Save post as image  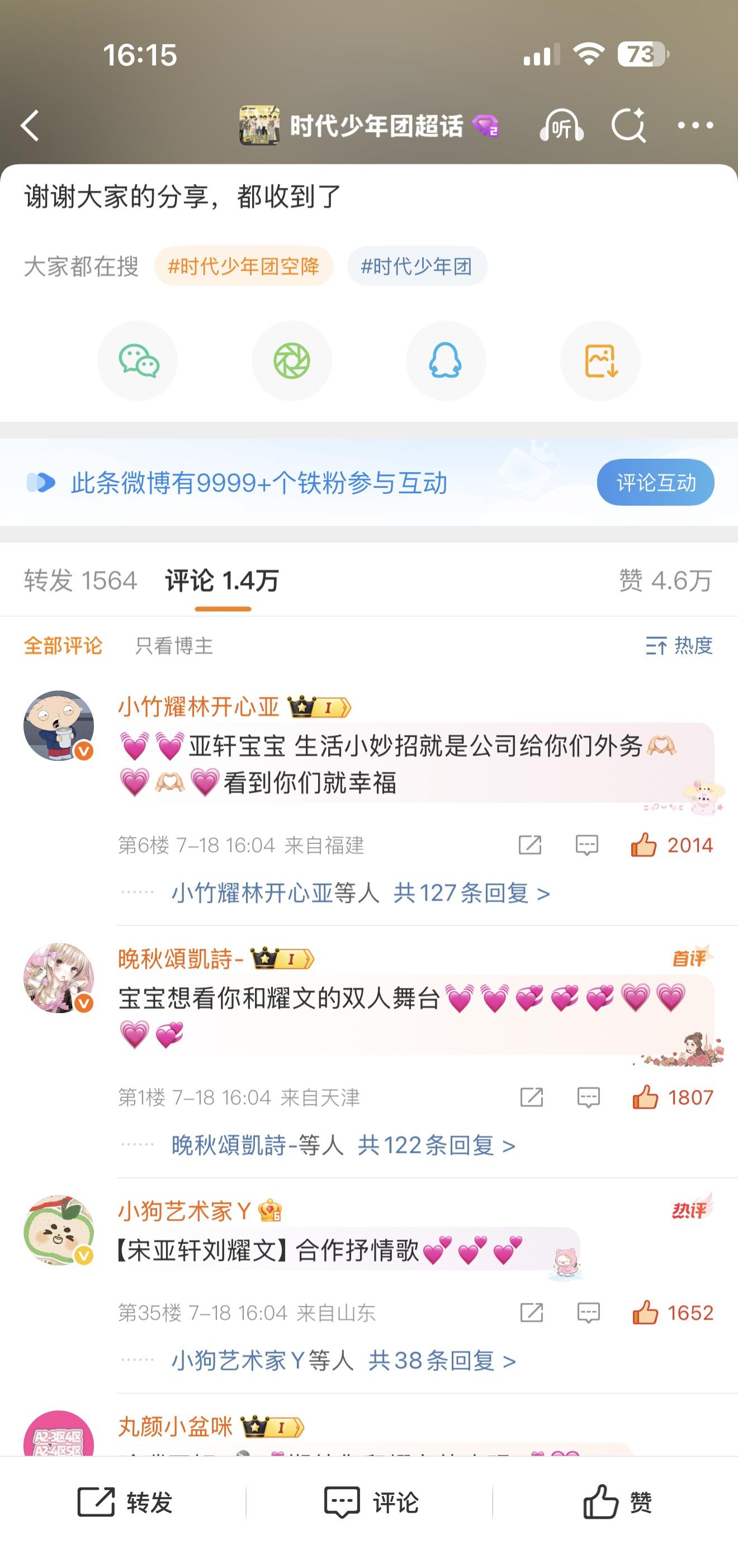(600, 361)
